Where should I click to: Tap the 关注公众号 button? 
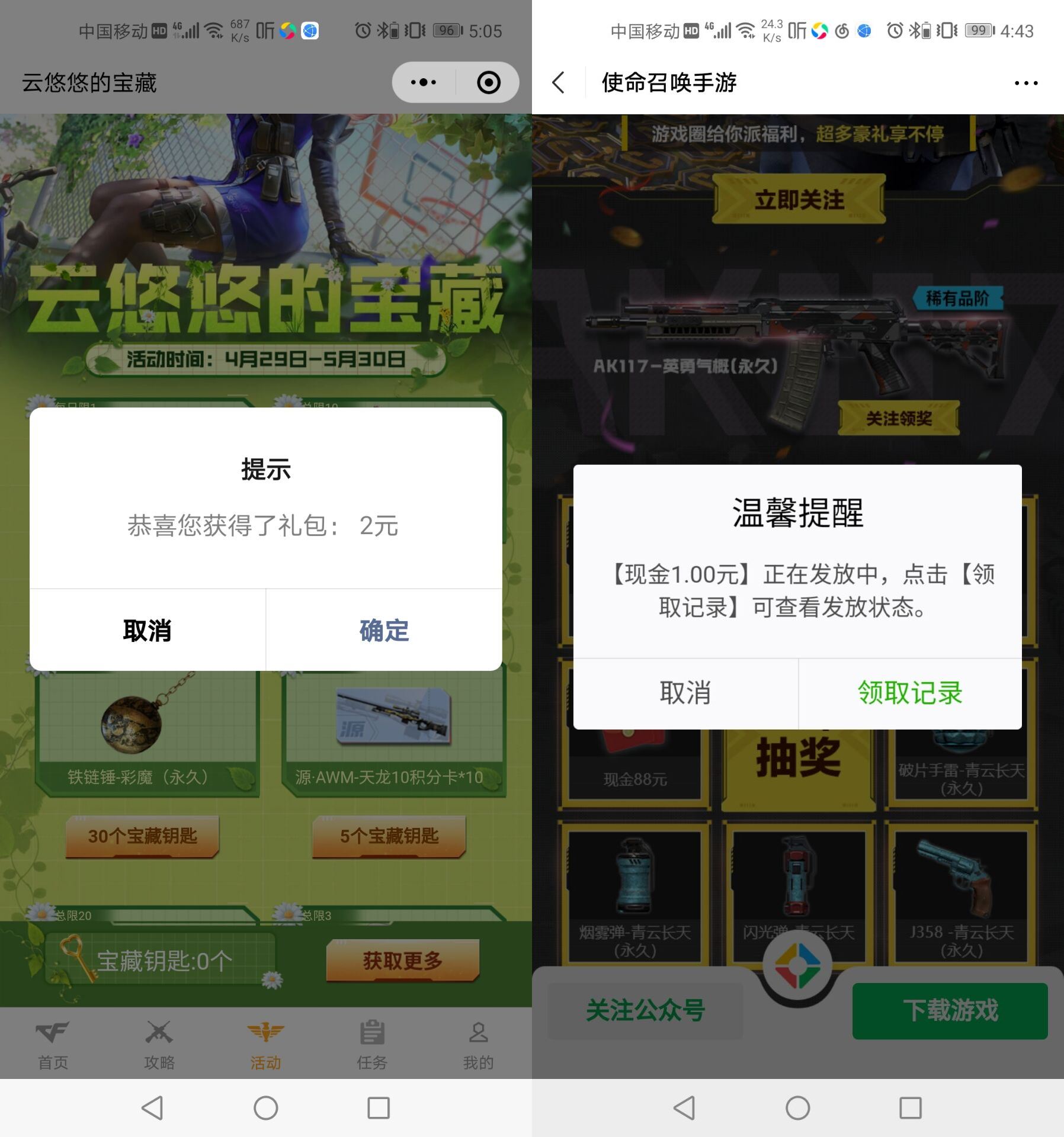[645, 1010]
